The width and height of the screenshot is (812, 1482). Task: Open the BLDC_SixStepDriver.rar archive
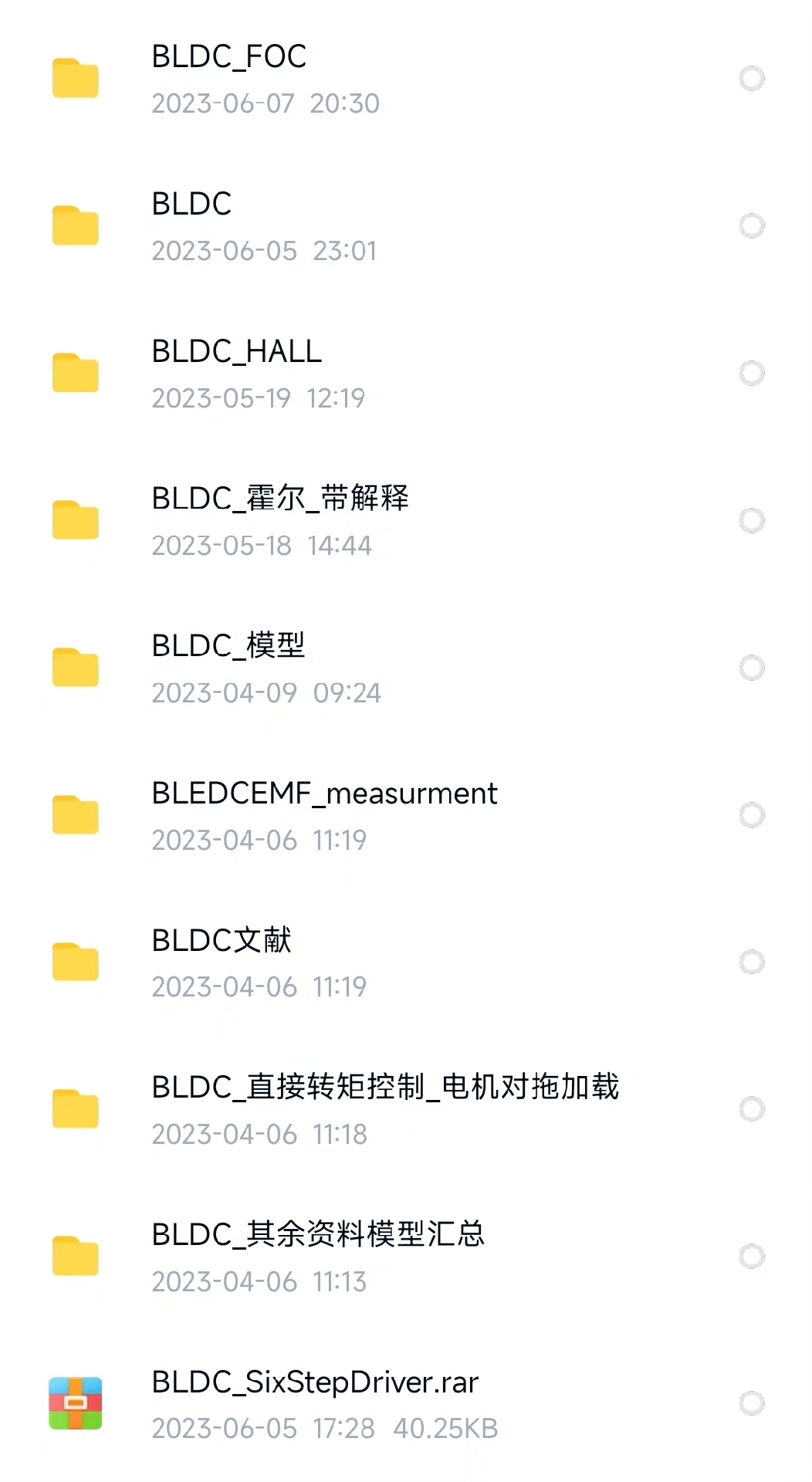(x=315, y=1382)
